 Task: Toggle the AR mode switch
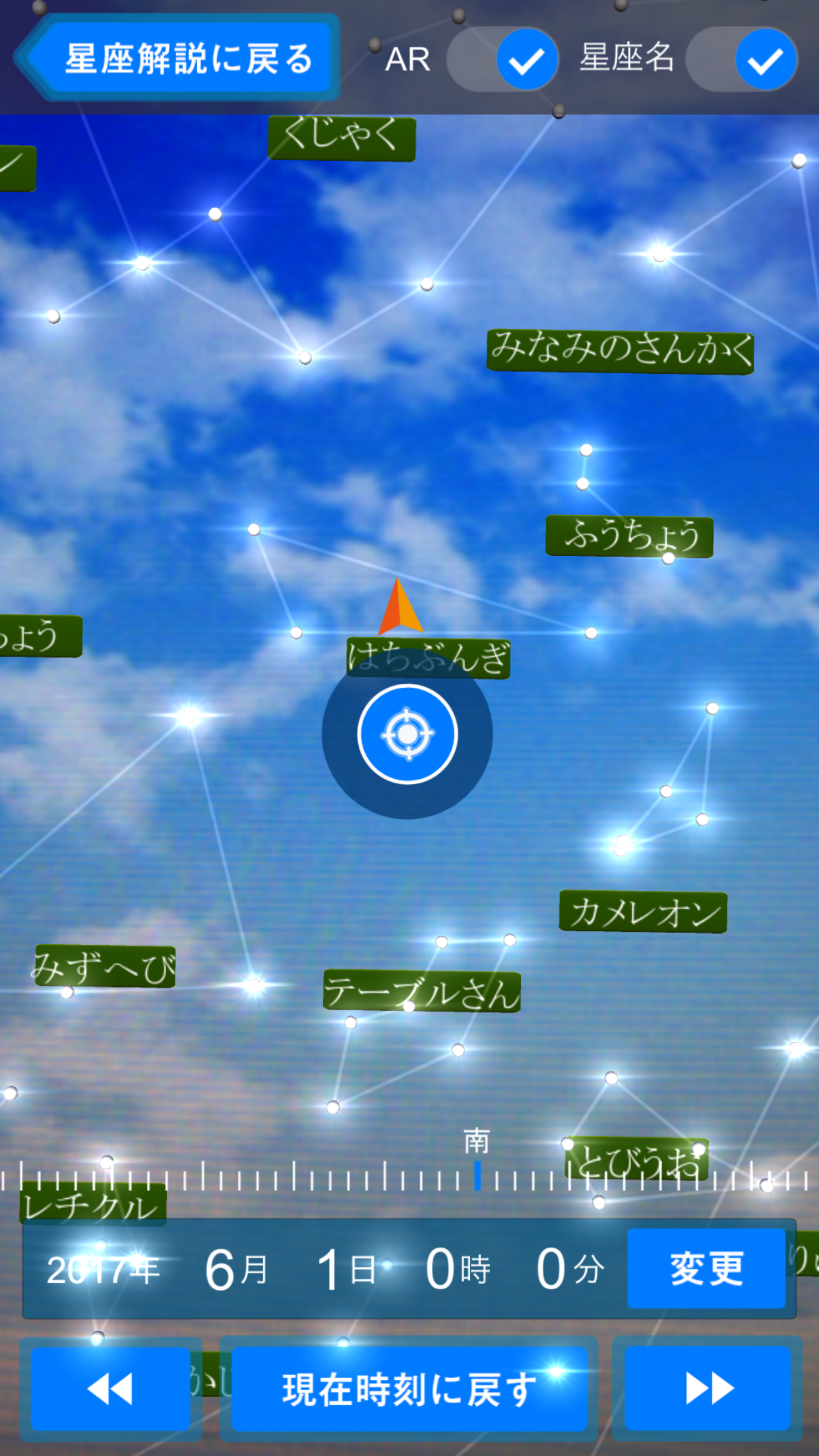point(502,59)
